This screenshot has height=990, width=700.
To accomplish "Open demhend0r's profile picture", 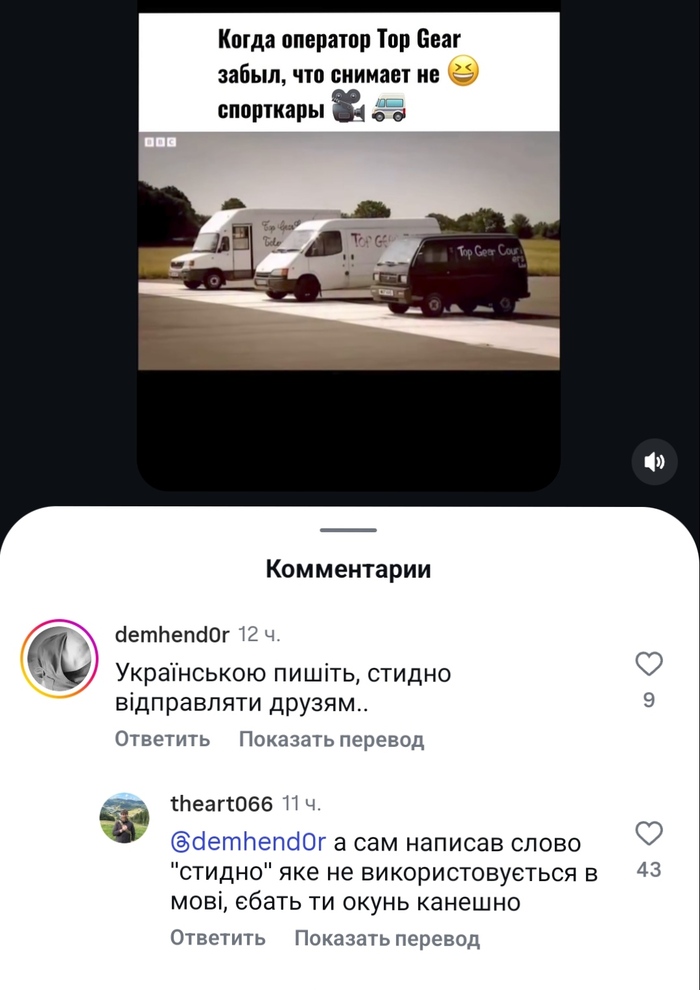I will point(59,658).
